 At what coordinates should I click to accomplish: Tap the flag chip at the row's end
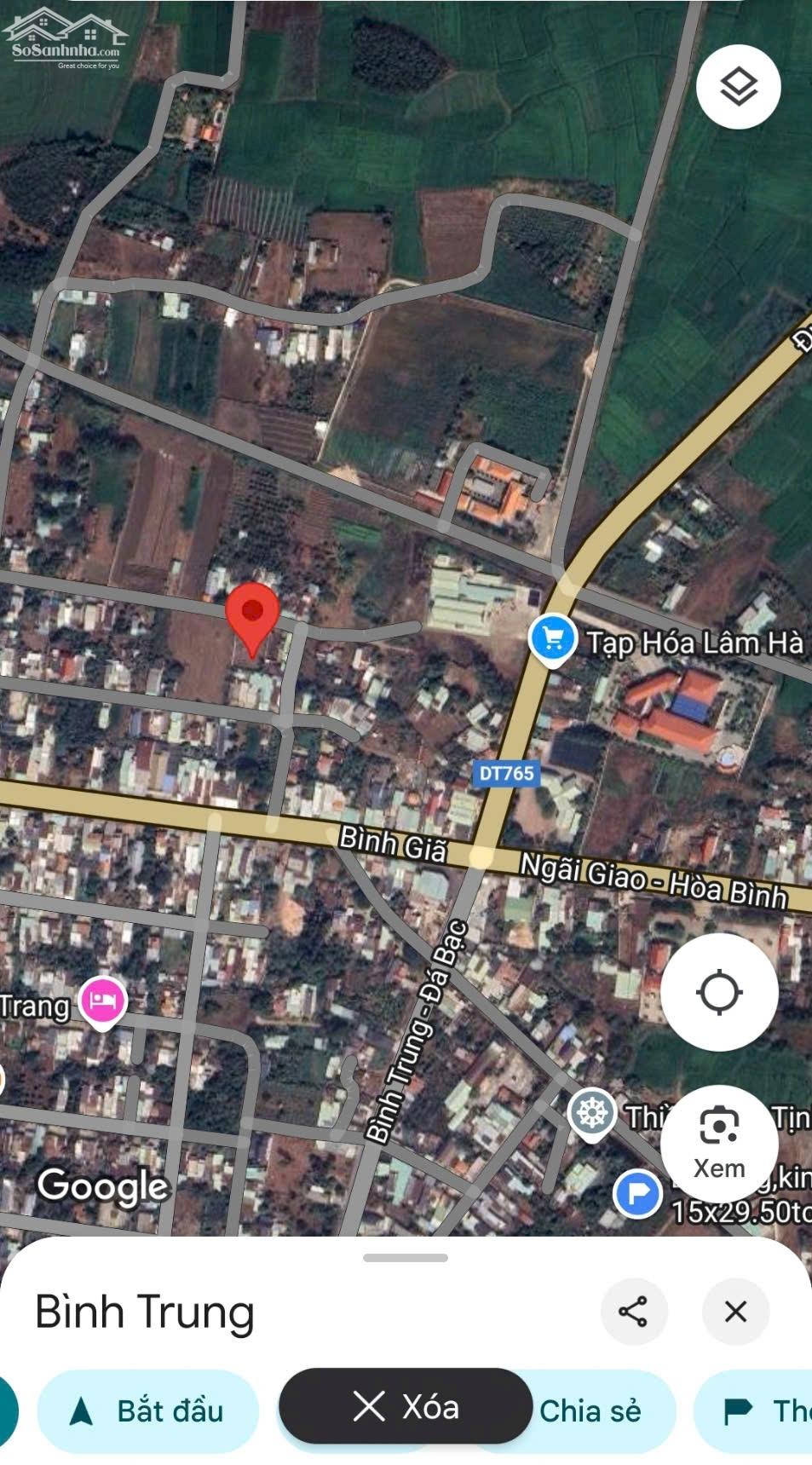[x=753, y=1410]
